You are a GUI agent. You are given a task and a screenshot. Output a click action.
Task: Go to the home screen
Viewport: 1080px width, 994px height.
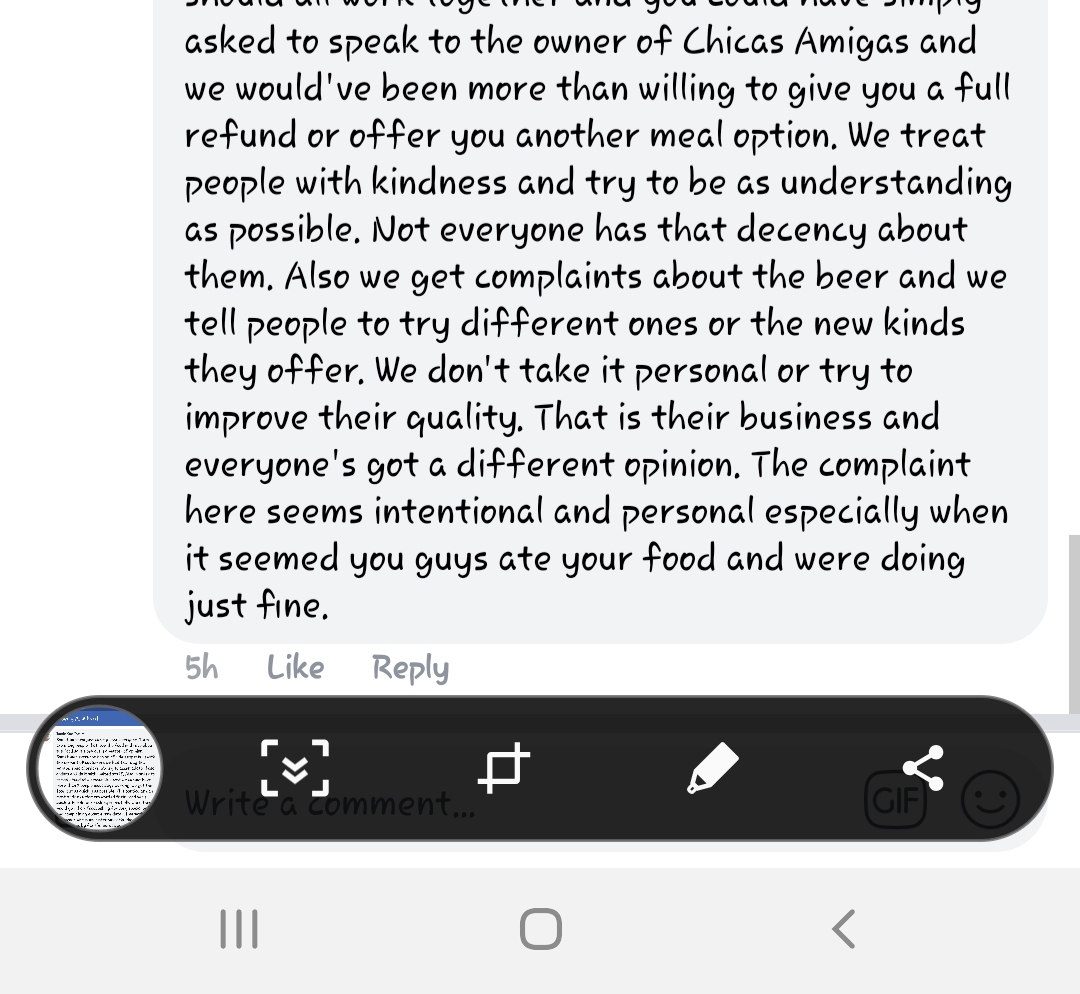tap(541, 929)
